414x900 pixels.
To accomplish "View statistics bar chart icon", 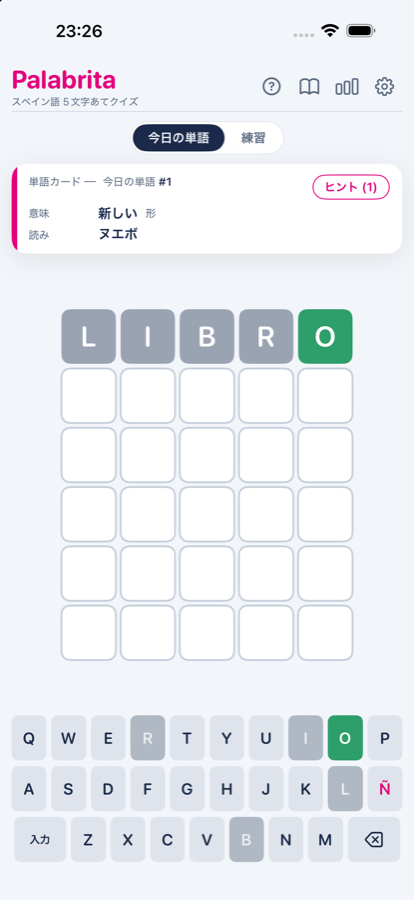I will (x=347, y=87).
